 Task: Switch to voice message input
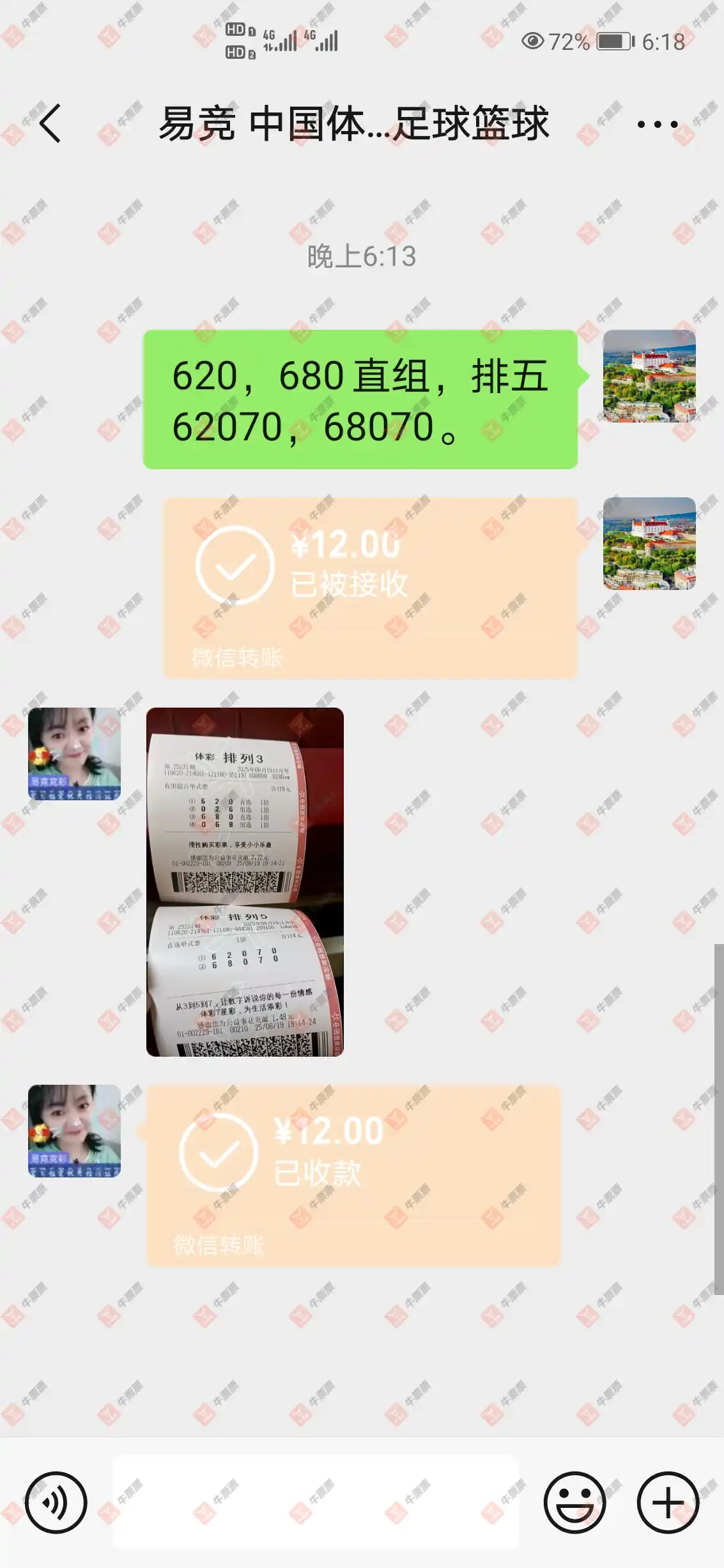pyautogui.click(x=56, y=1503)
